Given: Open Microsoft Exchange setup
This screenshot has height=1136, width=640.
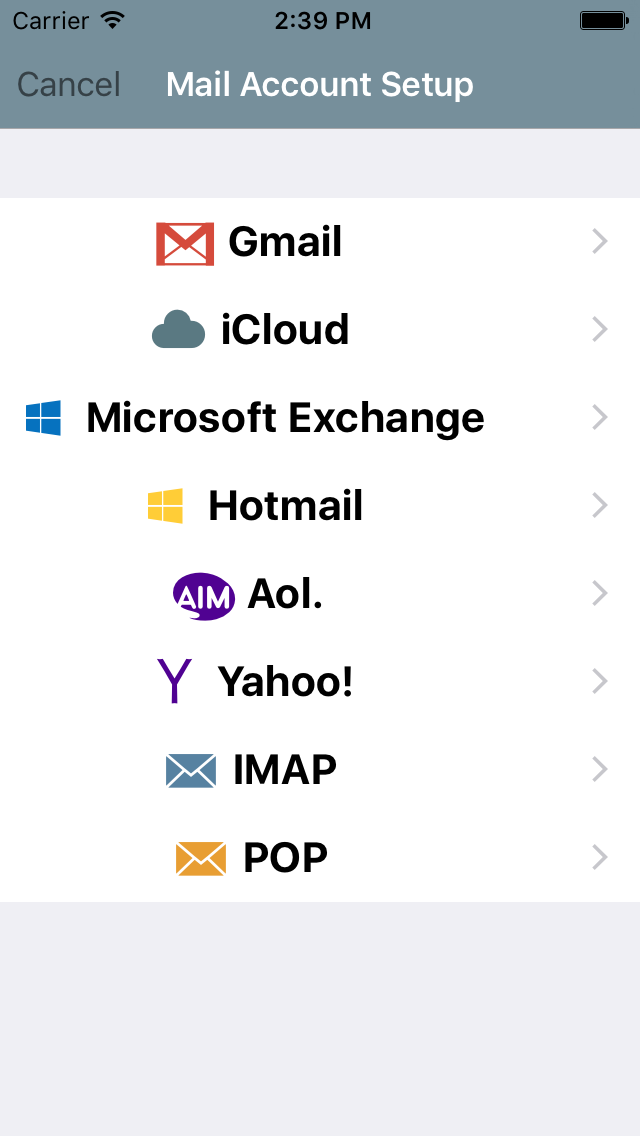Looking at the screenshot, I should 320,418.
